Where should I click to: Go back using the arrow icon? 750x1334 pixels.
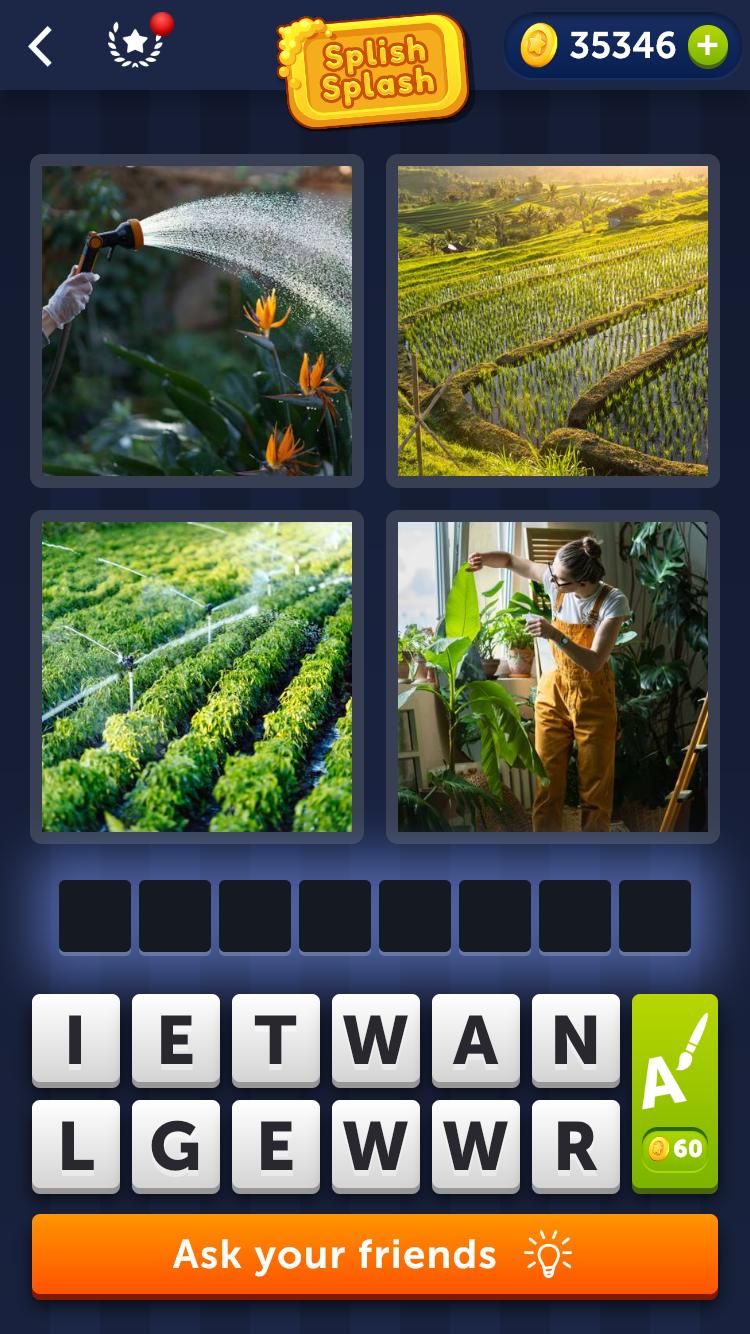click(40, 47)
